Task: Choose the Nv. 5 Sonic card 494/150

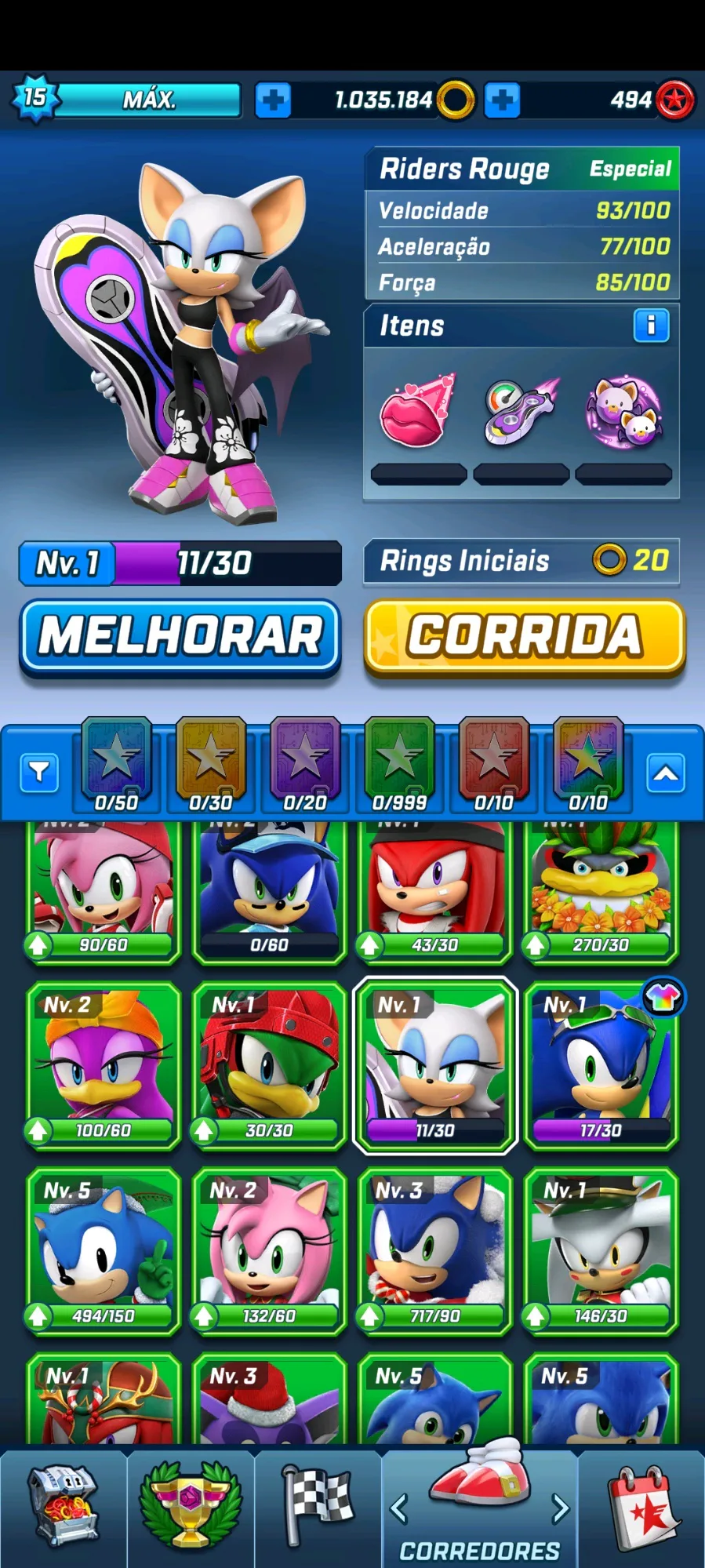Action: [x=104, y=1250]
